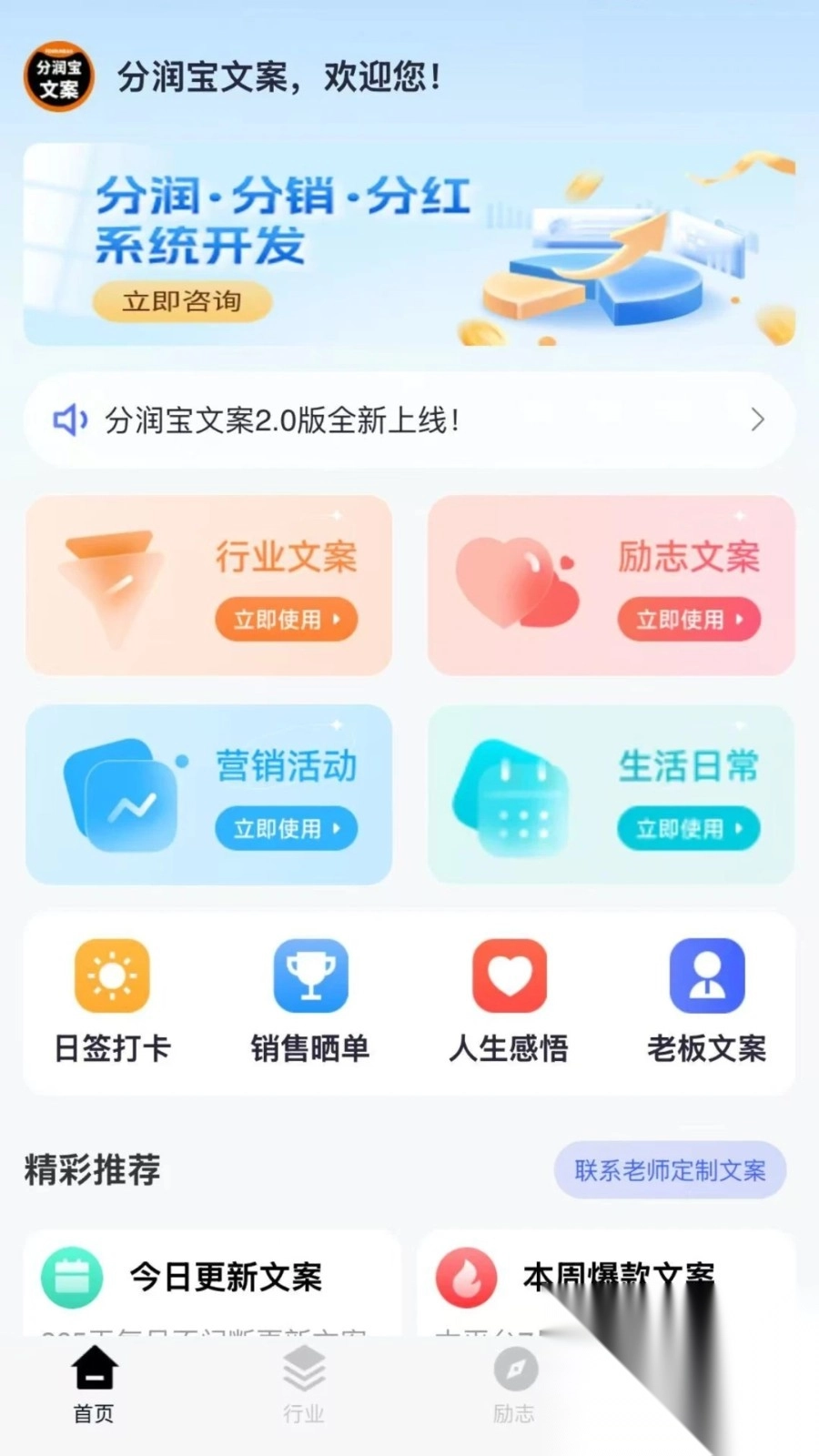819x1456 pixels.
Task: Expand the 2.0版全新上线 announcement via chevron
Action: point(758,420)
